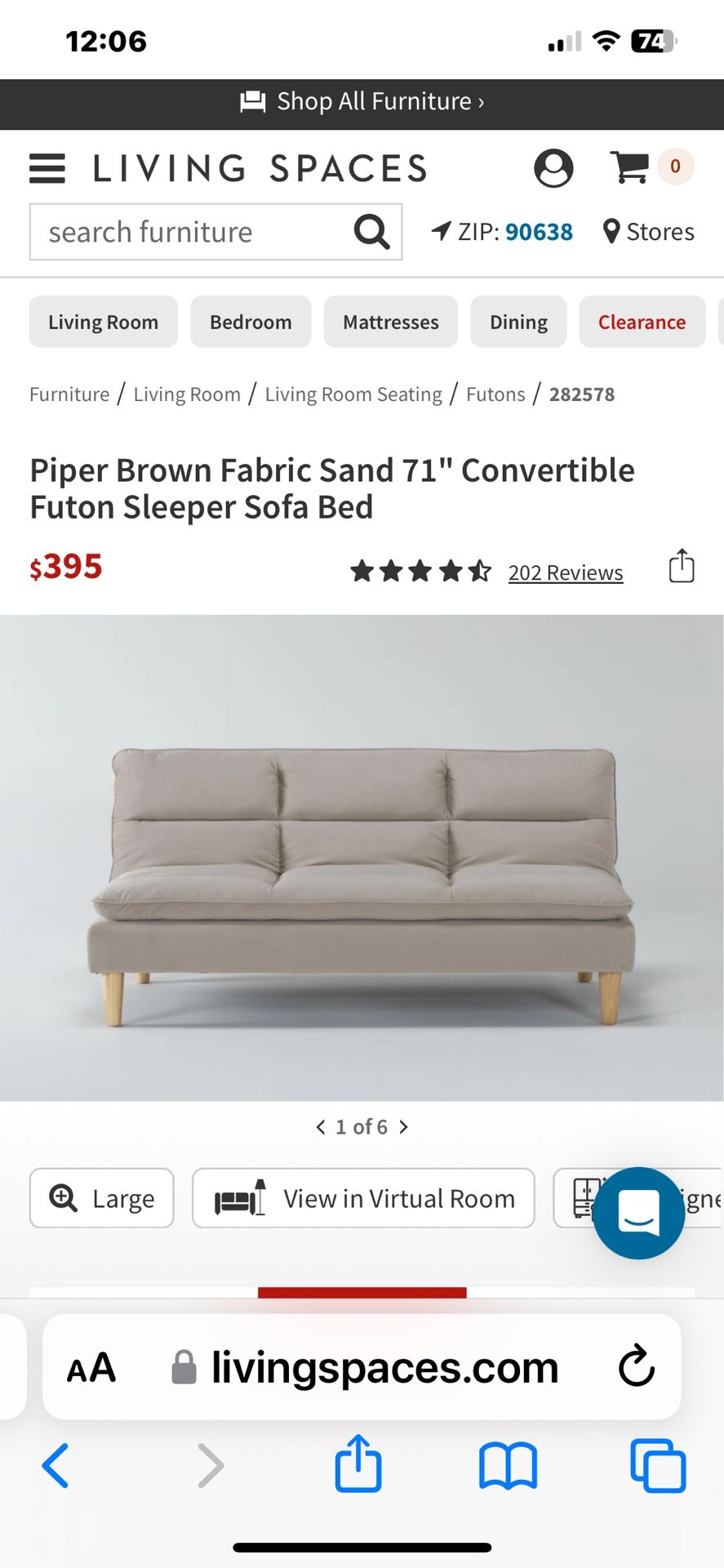This screenshot has height=1568, width=724.
Task: Click the Large image zoom button
Action: click(x=101, y=1198)
